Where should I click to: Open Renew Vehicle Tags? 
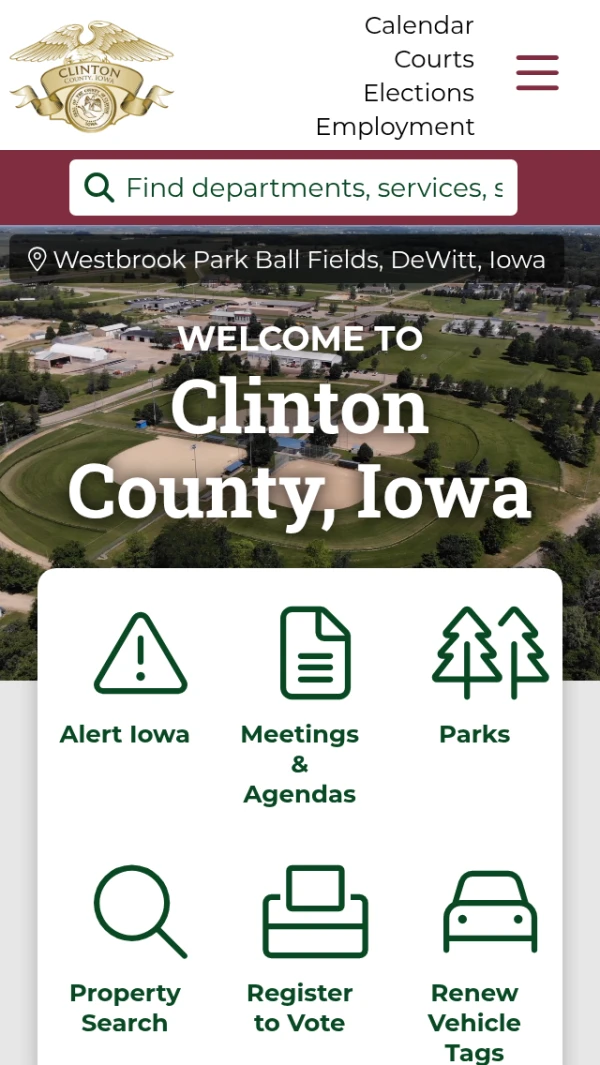click(475, 964)
